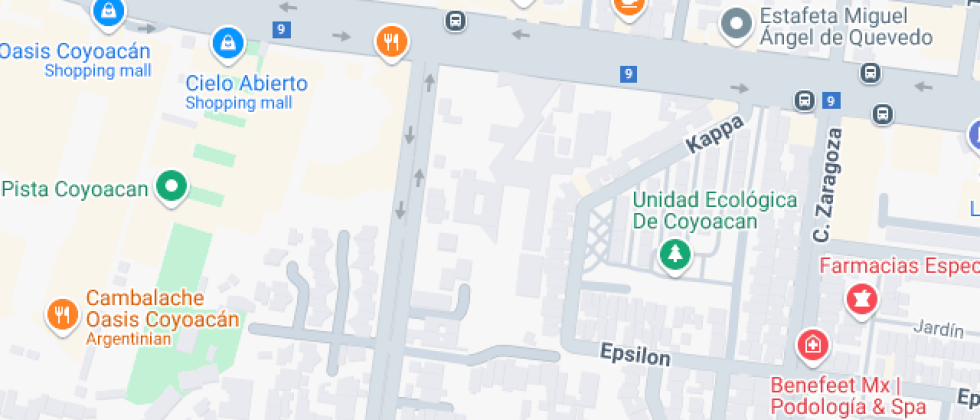Open Cambalache Oasis Coyoacán restaurant pin

[x=62, y=316]
